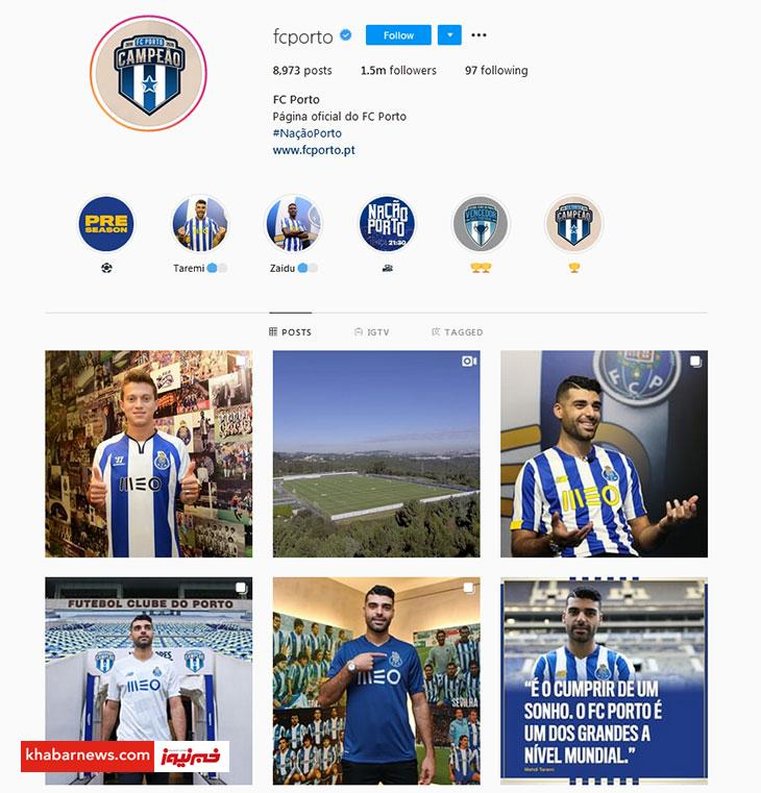Screen dimensions: 761x793
Task: Open the post with the quote "É o cumprir de um sonho"
Action: 604,680
